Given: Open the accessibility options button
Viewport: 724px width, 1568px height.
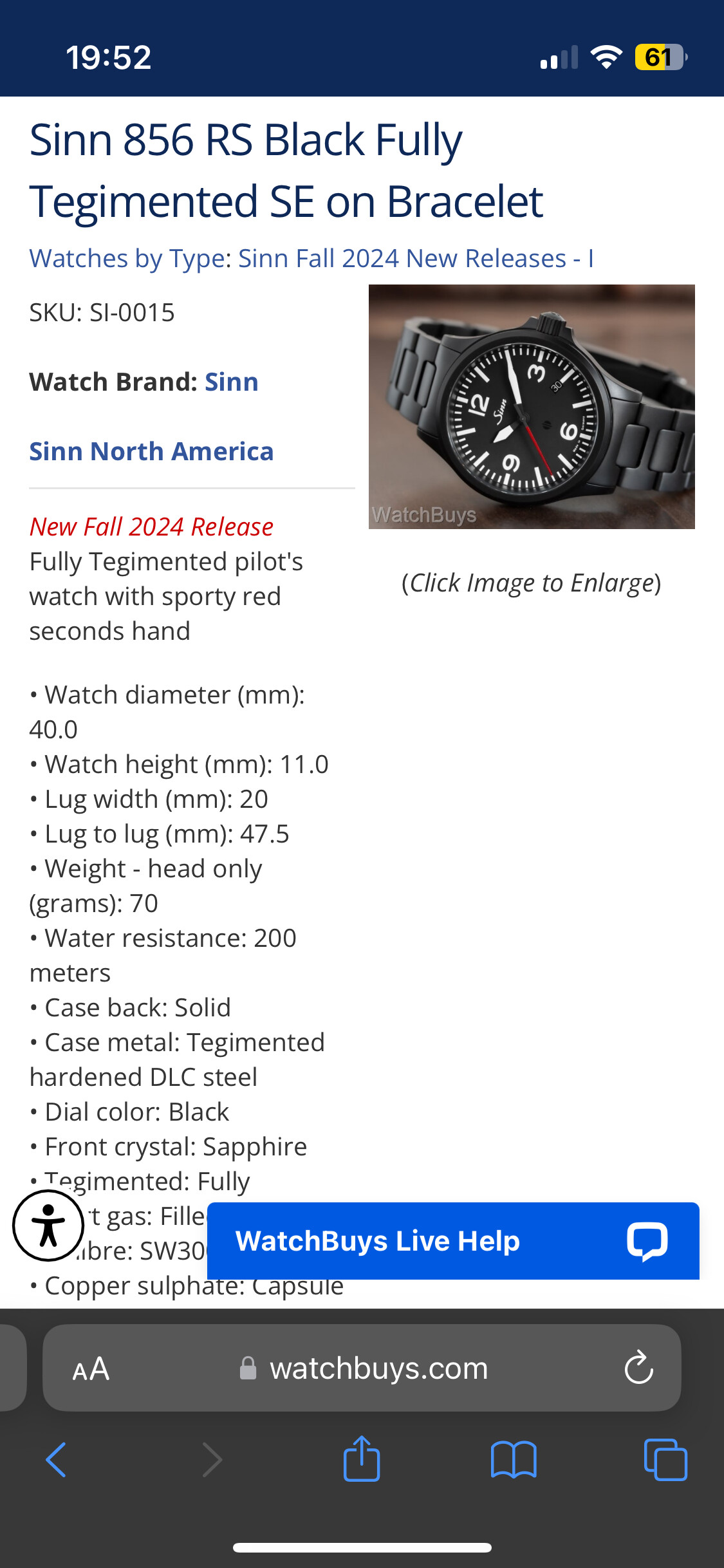Looking at the screenshot, I should [48, 1226].
